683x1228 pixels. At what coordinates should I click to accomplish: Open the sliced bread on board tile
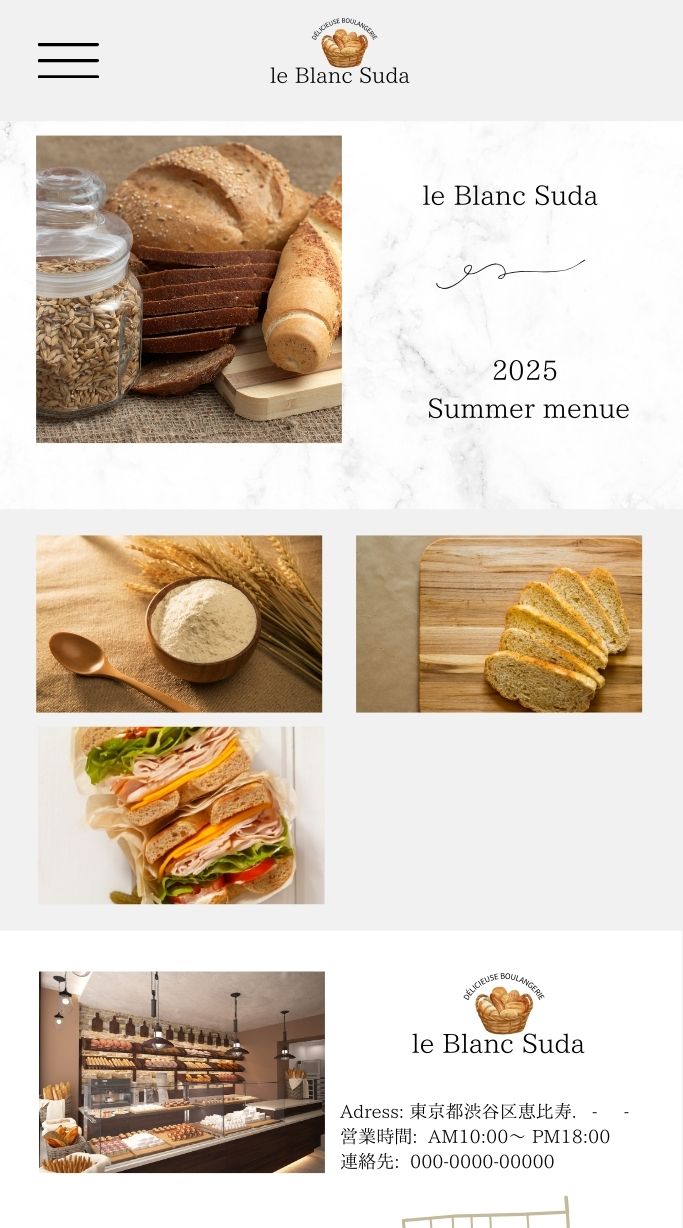click(x=499, y=624)
